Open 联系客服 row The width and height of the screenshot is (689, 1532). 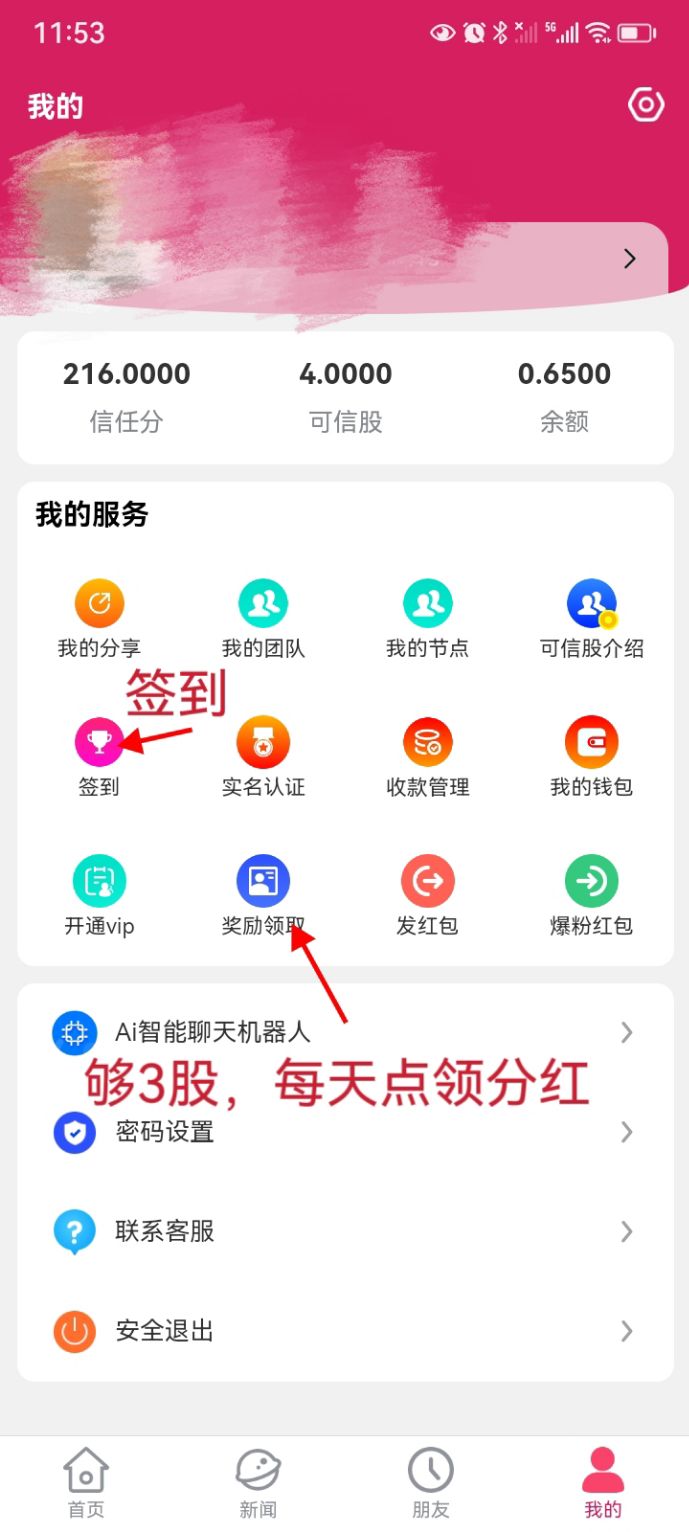tap(344, 1231)
